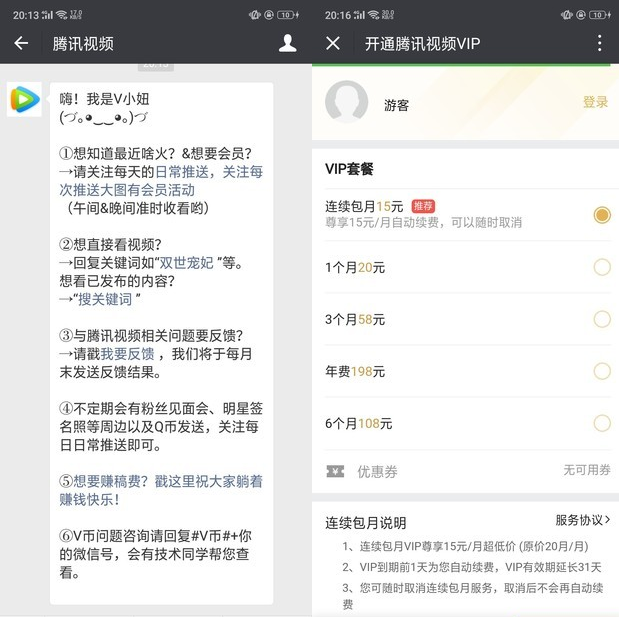Open the 我要反馈 feedback link

(125, 353)
